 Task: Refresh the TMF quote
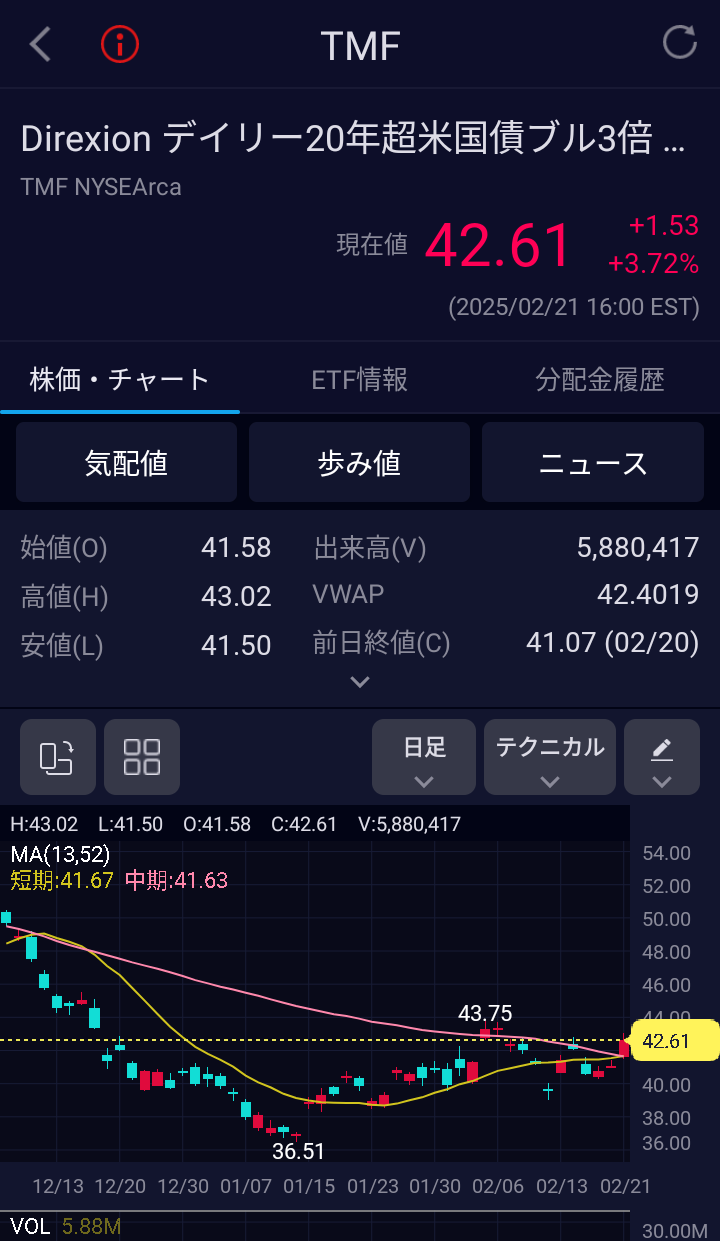[x=680, y=43]
